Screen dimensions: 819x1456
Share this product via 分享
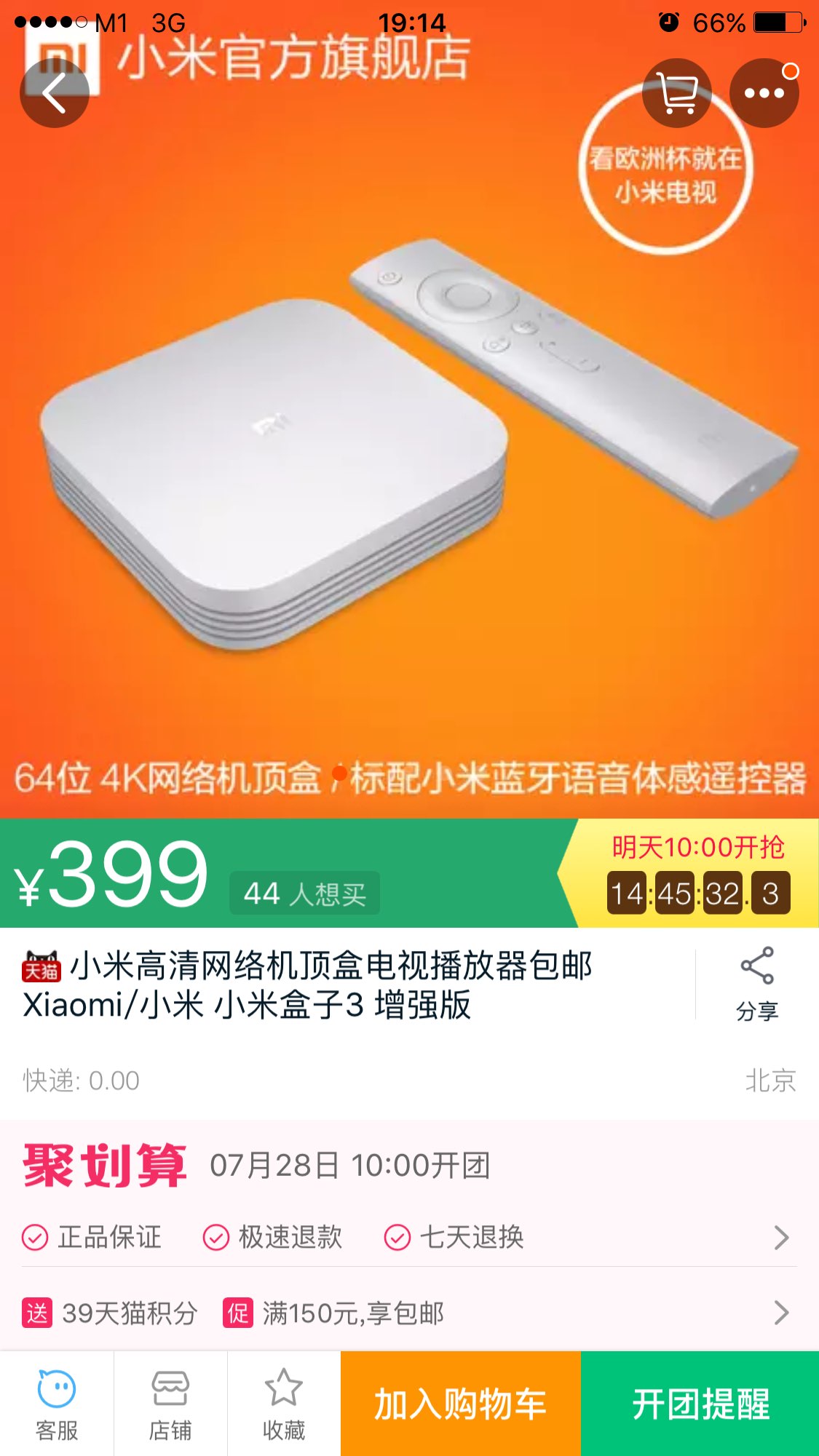tap(756, 984)
